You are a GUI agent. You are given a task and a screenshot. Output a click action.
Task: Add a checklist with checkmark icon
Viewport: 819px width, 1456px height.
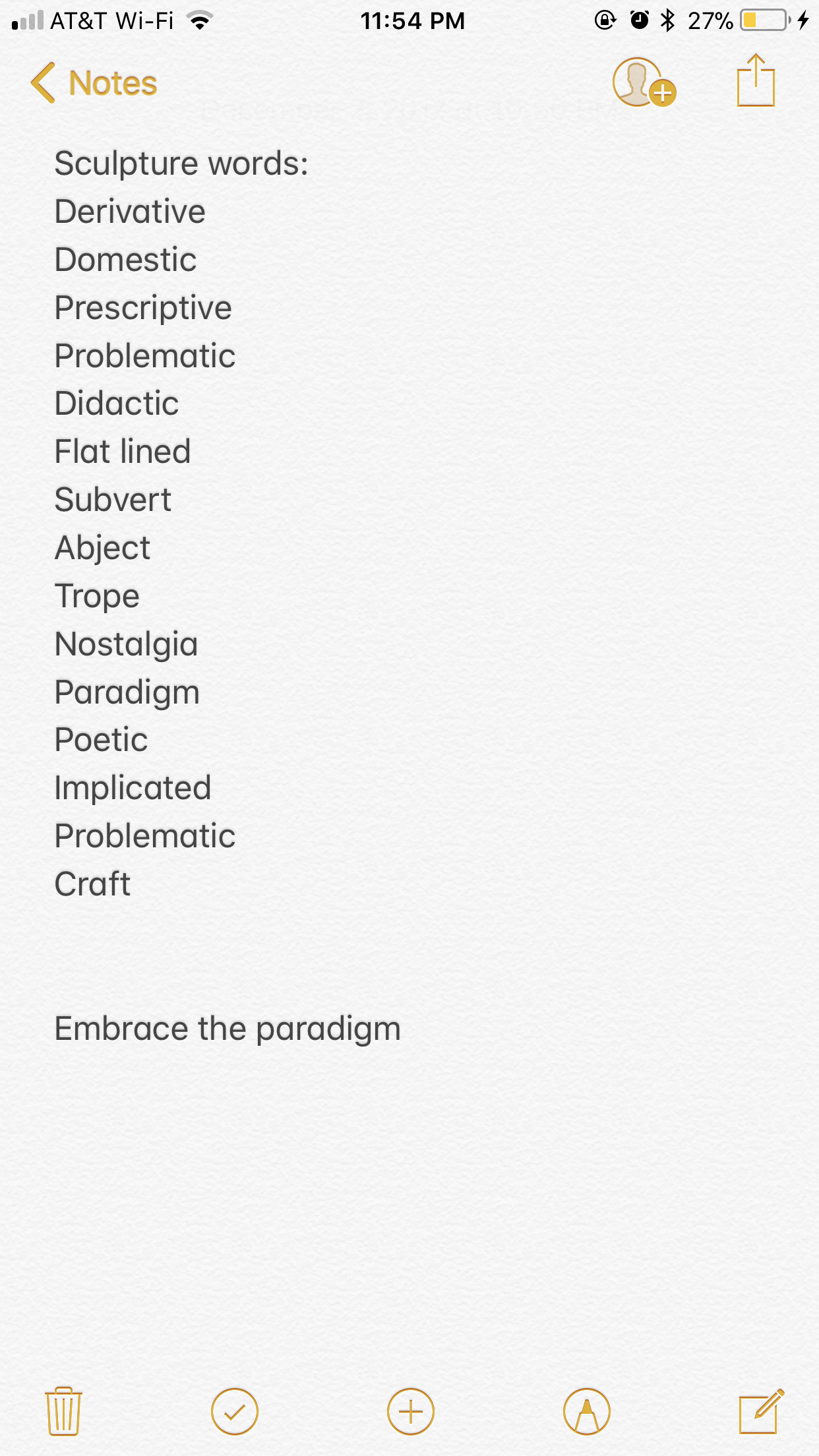click(x=234, y=1411)
